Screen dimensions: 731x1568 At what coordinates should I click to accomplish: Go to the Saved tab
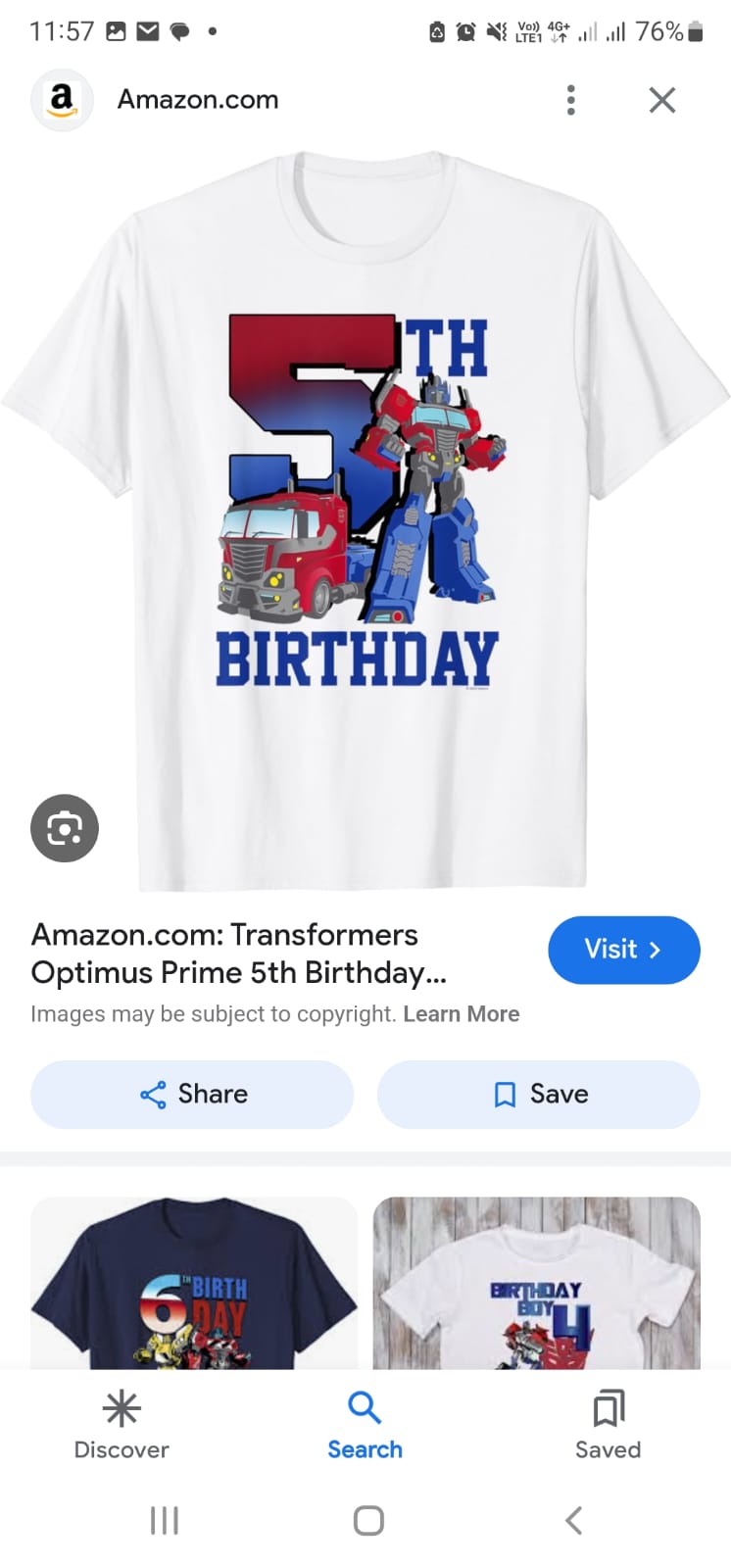coord(608,1426)
